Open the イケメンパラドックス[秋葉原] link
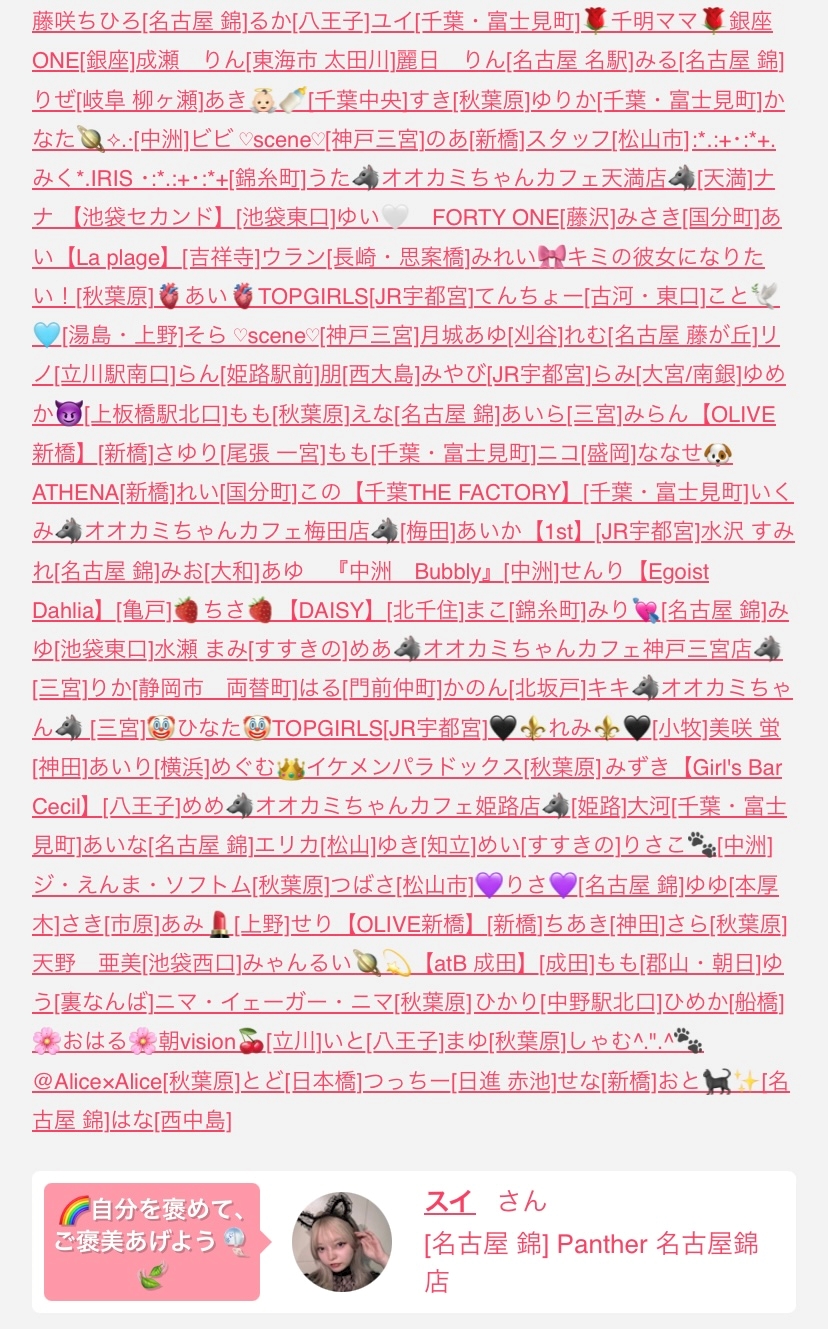Viewport: 828px width, 1329px height. point(438,766)
